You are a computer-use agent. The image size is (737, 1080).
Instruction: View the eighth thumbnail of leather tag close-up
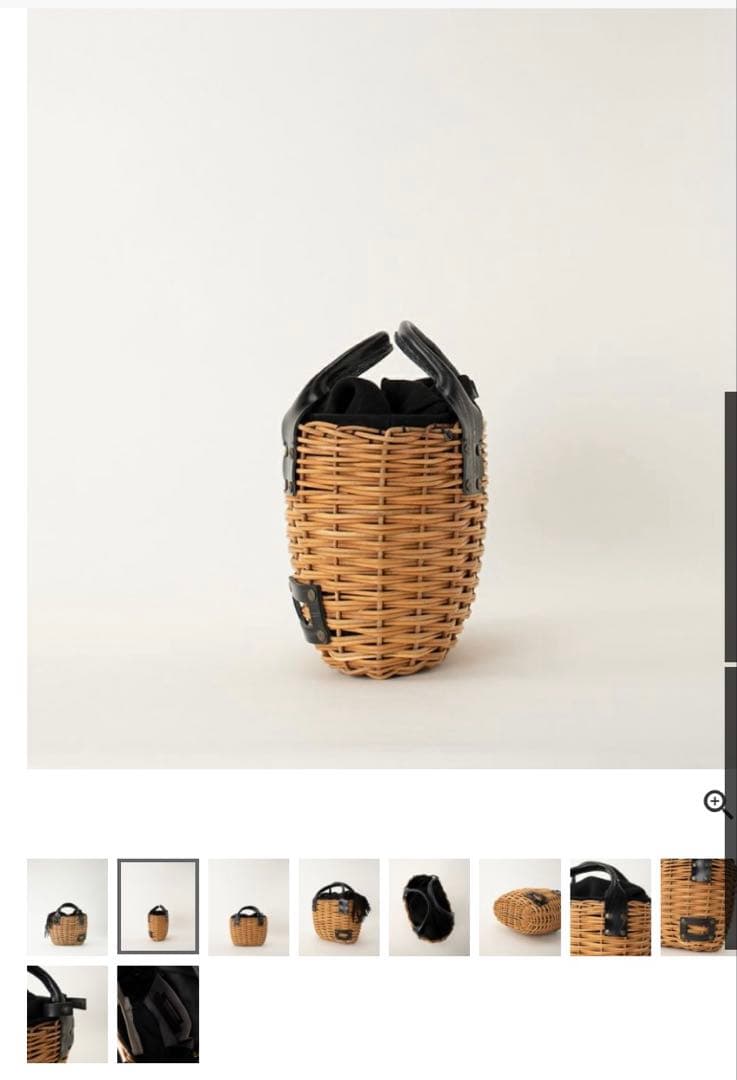click(697, 906)
